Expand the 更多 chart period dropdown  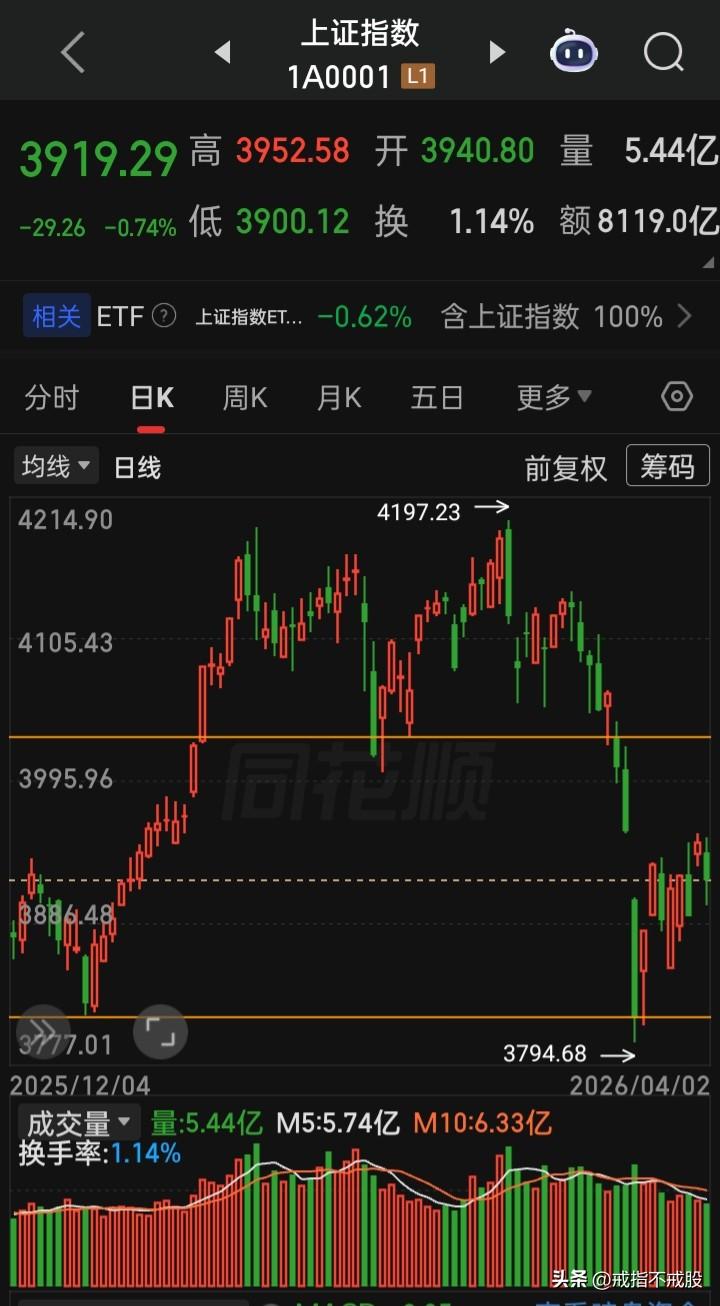(553, 397)
